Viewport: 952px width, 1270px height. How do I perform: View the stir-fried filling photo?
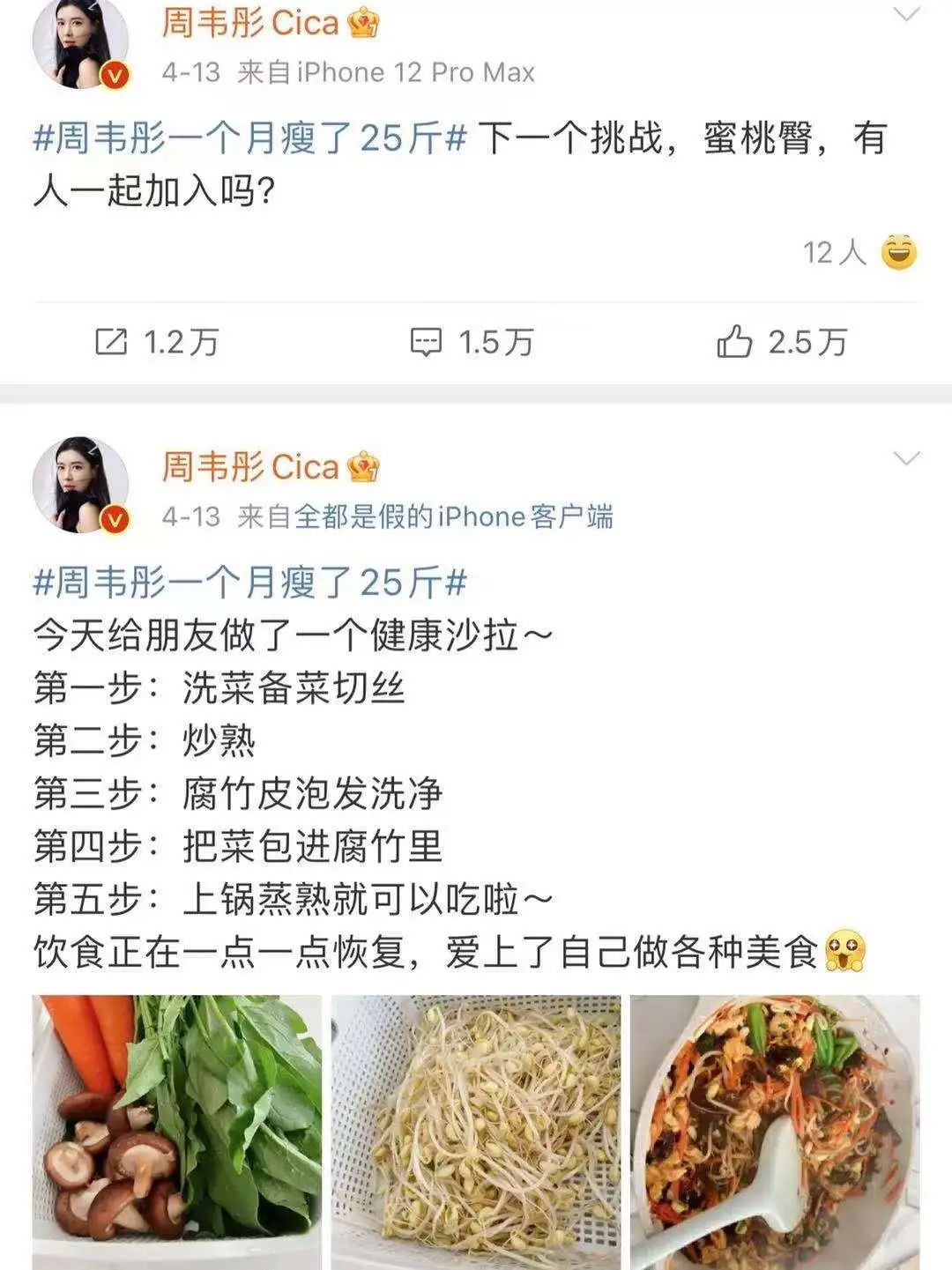(x=774, y=1133)
